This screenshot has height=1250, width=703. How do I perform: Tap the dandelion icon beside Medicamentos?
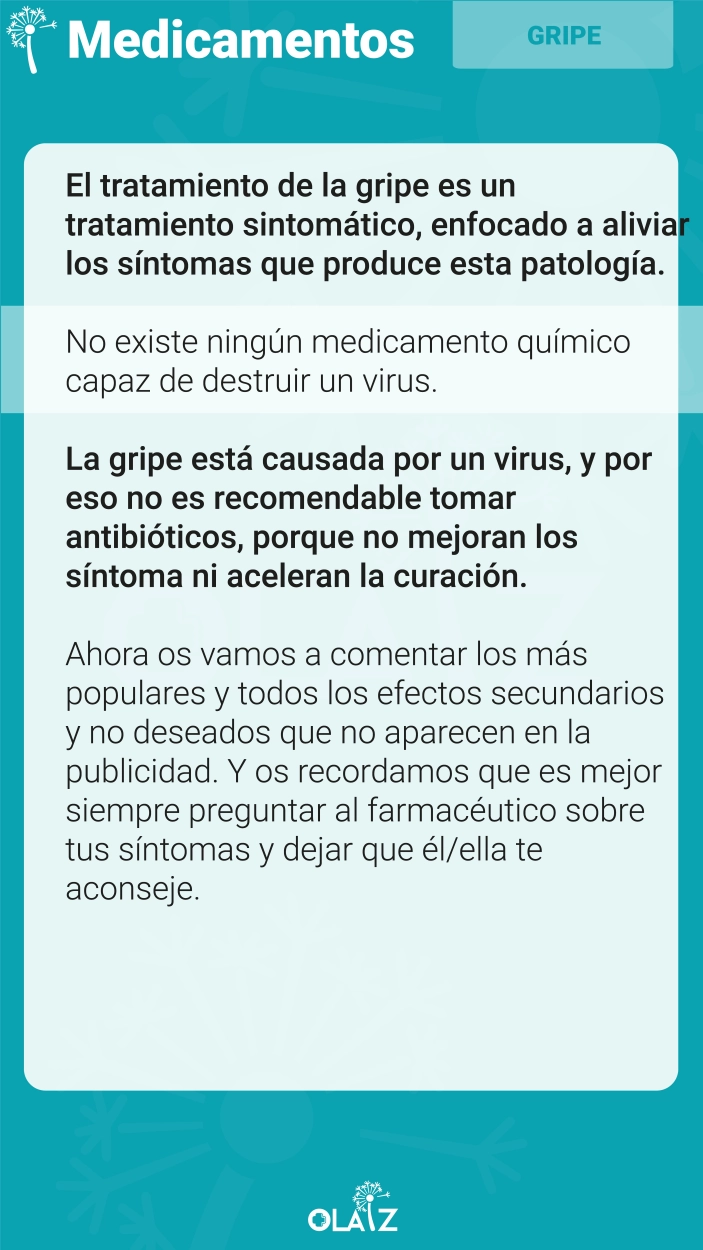[x=31, y=42]
